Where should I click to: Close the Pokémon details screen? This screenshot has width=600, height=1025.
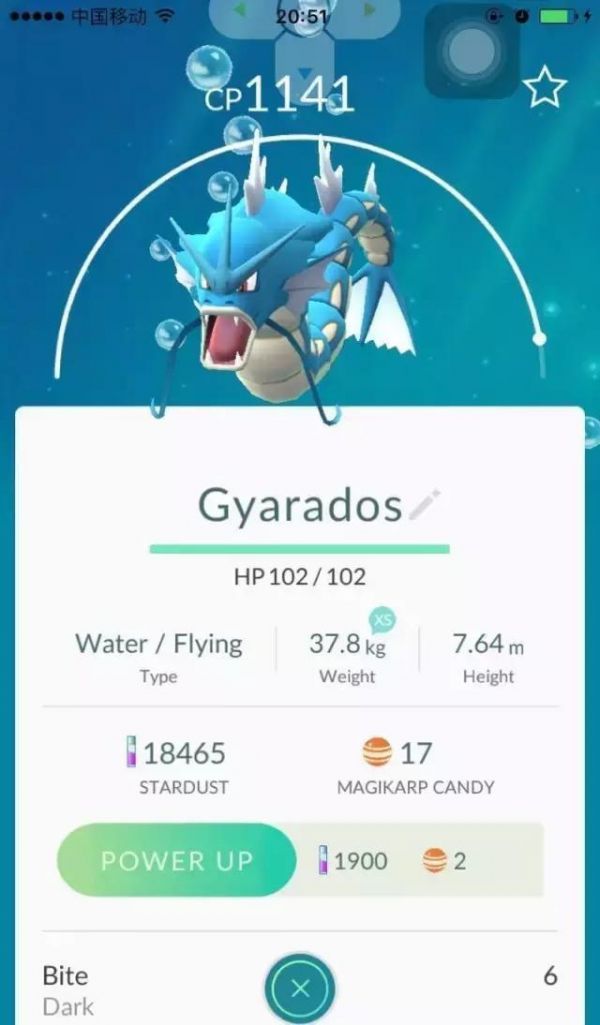coord(300,989)
